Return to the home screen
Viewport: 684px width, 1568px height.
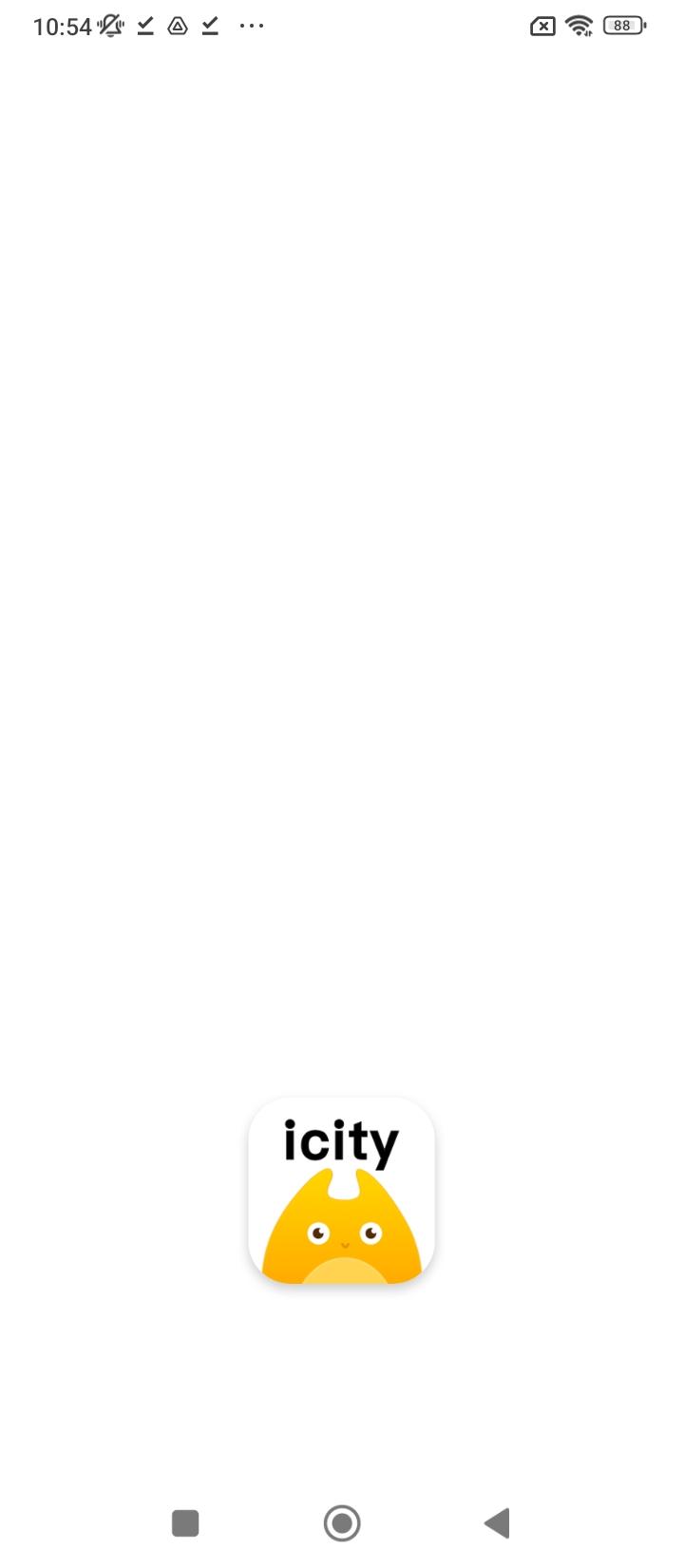(x=342, y=1522)
